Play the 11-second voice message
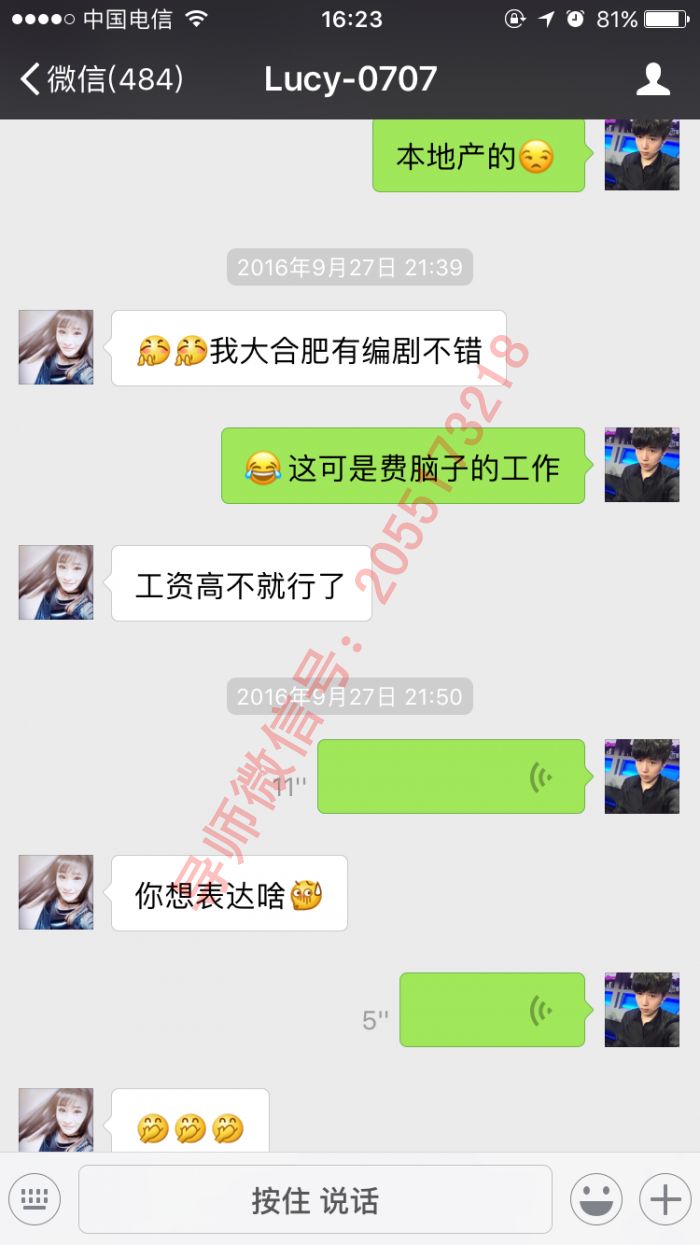The image size is (700, 1245). (x=450, y=777)
